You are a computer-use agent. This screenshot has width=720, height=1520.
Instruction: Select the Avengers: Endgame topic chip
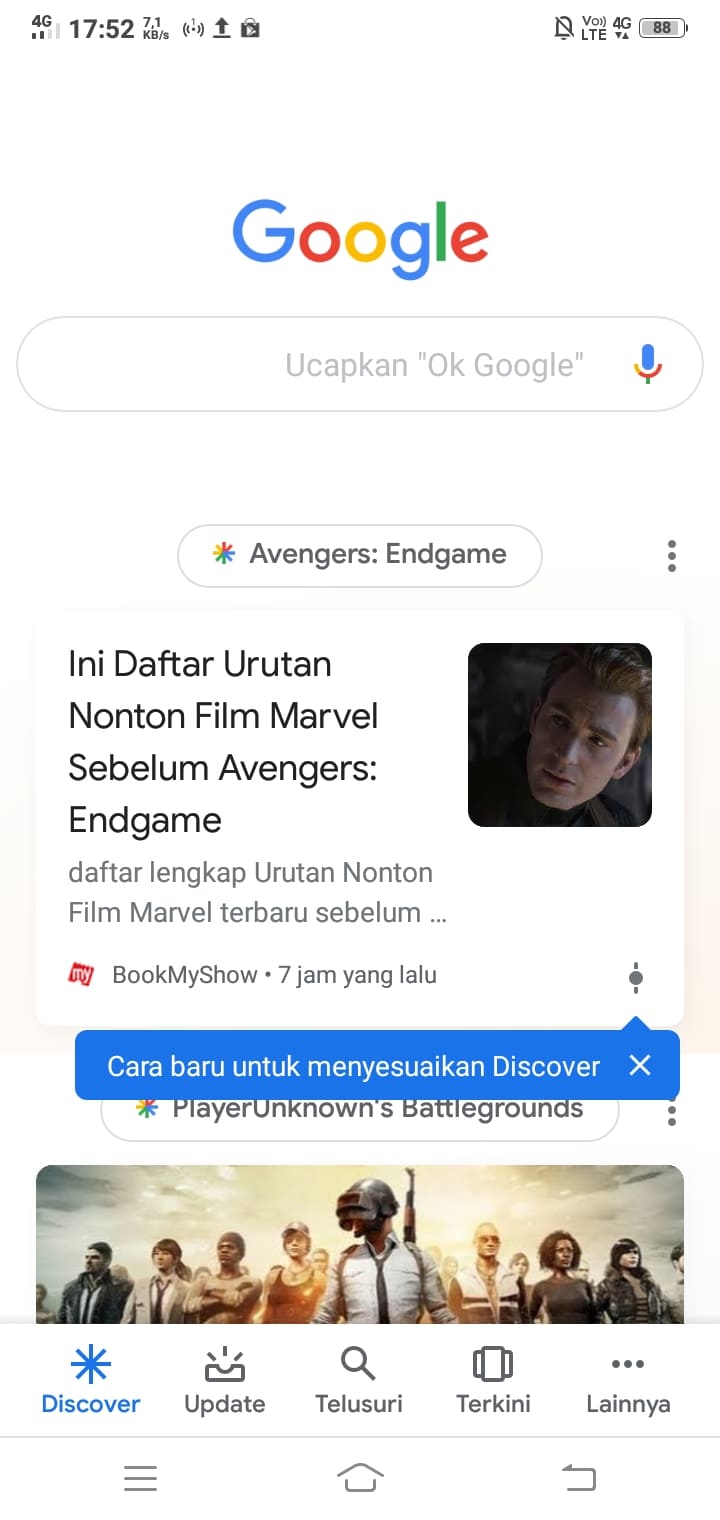pyautogui.click(x=360, y=555)
